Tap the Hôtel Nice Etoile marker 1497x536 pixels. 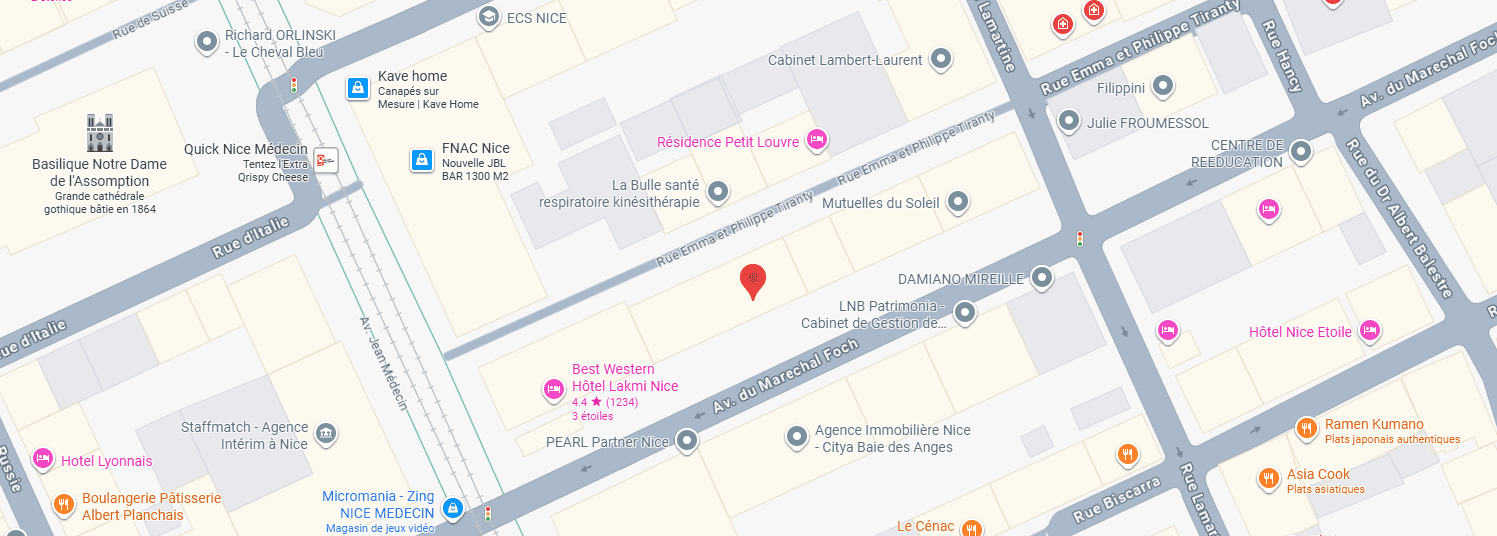[x=1369, y=330]
